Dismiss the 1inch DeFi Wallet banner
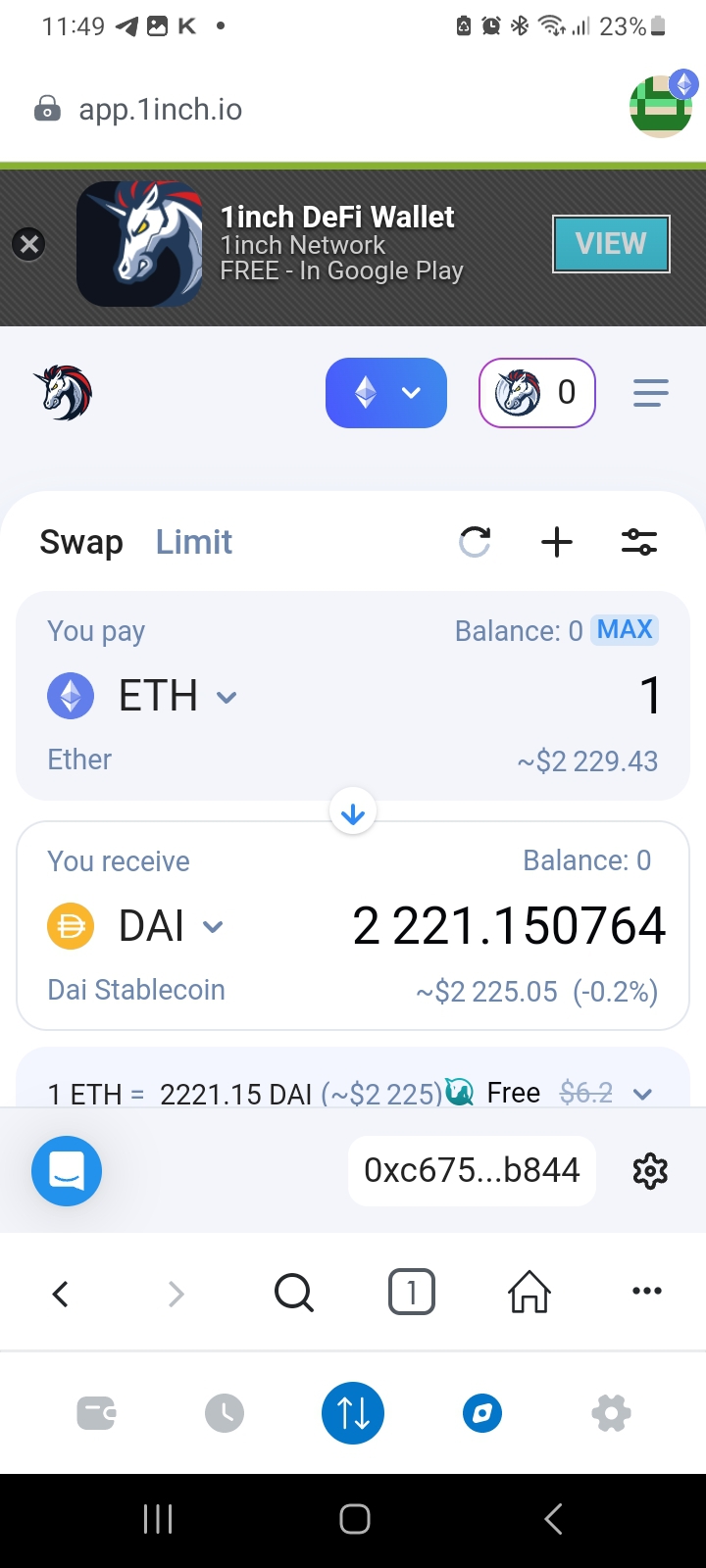The height and width of the screenshot is (1568, 706). (29, 244)
